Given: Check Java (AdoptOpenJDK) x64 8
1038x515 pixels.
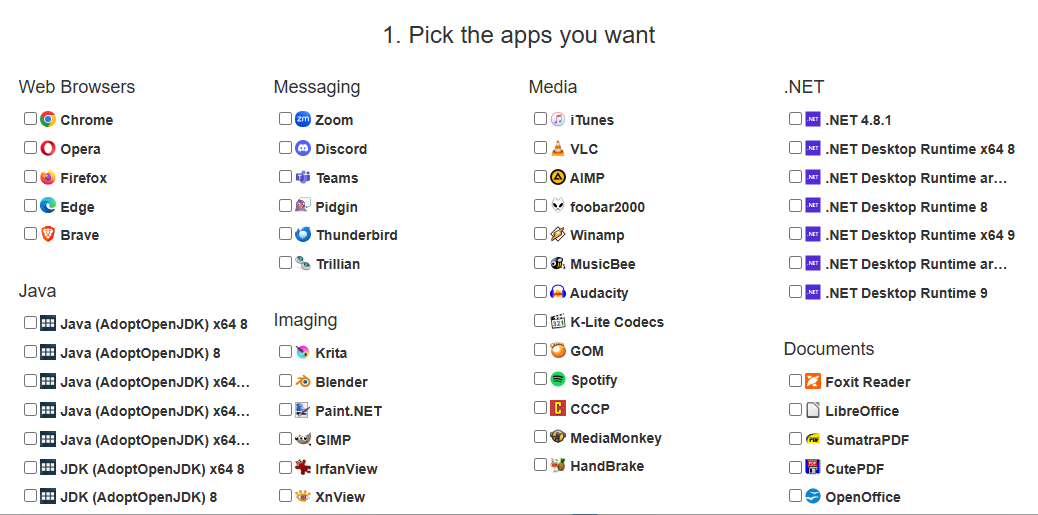Looking at the screenshot, I should click(30, 323).
